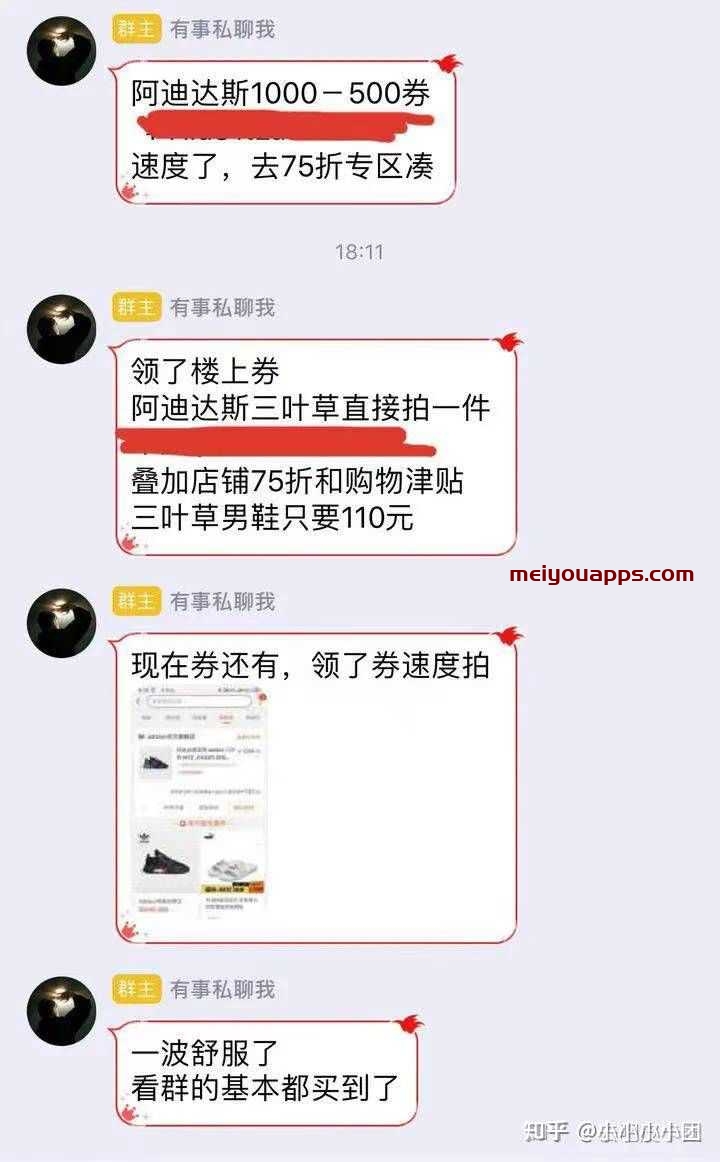The height and width of the screenshot is (1162, 720).
Task: Open sender avatar next to 领了楼上券 message
Action: (61, 328)
